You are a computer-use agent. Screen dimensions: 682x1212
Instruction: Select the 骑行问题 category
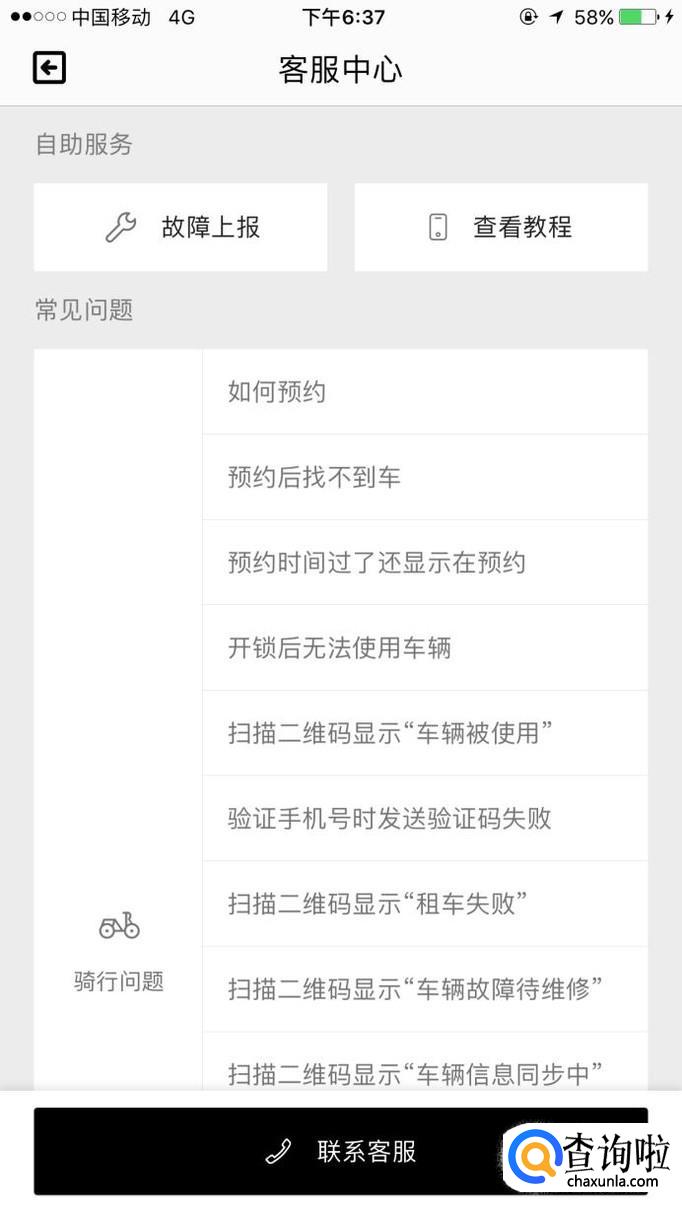[x=118, y=950]
